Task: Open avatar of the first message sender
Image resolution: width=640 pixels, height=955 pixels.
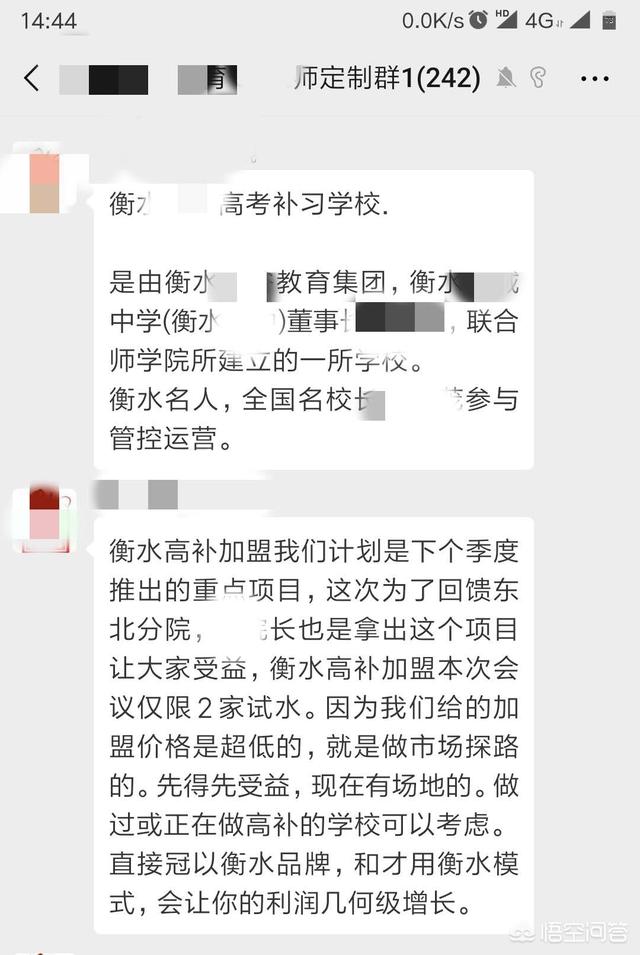Action: pyautogui.click(x=44, y=178)
